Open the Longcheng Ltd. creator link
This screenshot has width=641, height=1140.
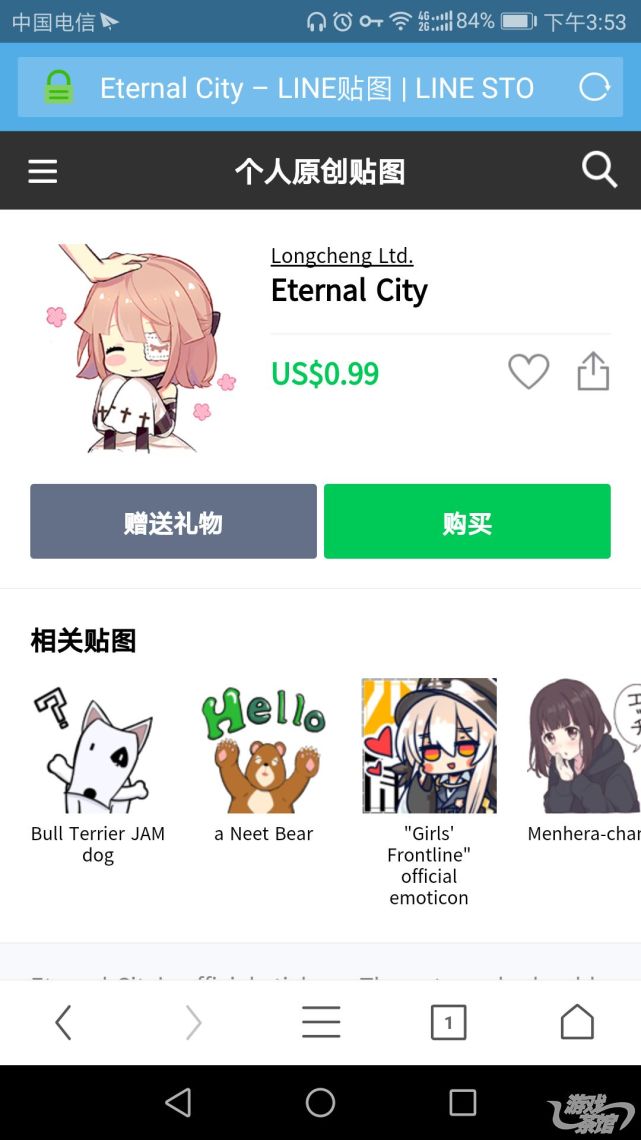pyautogui.click(x=342, y=256)
